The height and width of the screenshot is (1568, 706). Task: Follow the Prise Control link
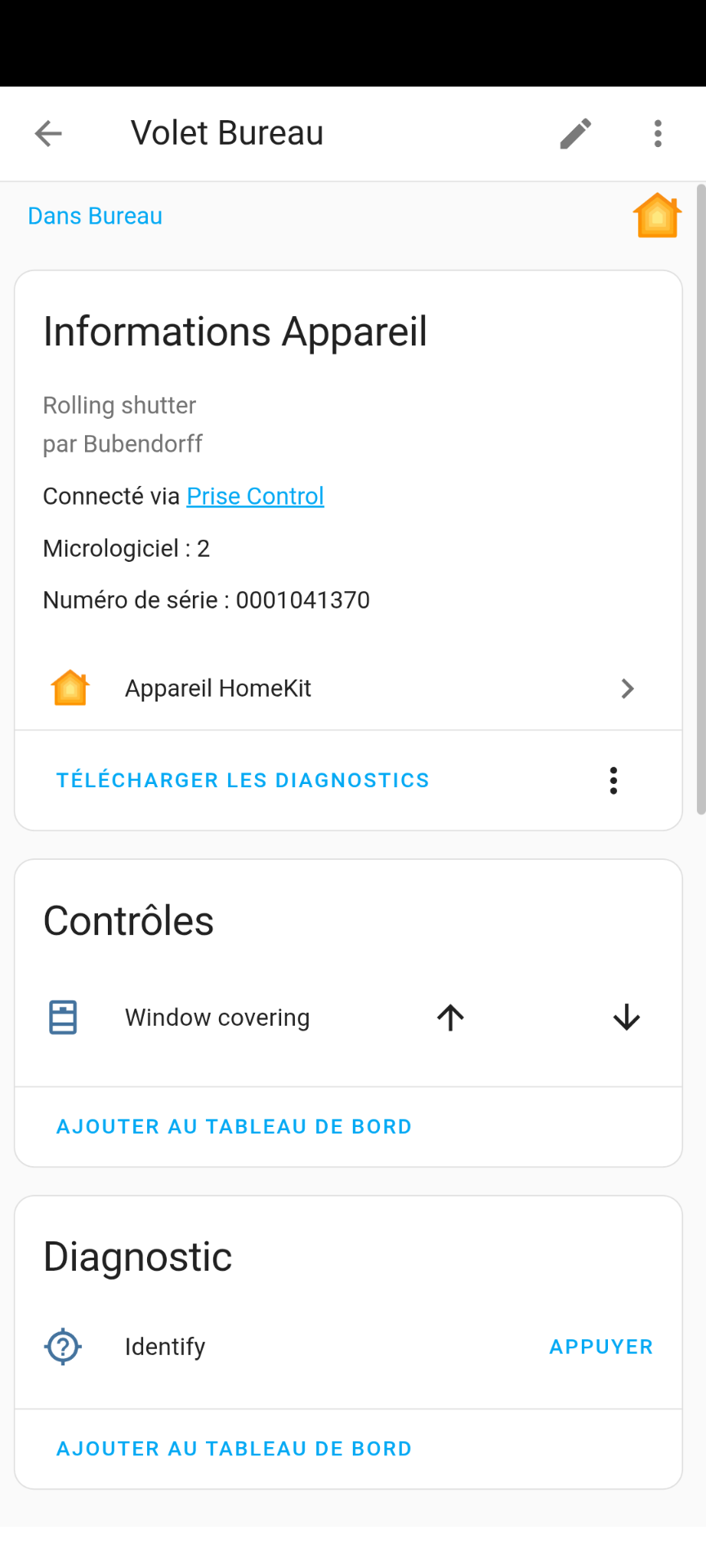point(255,496)
